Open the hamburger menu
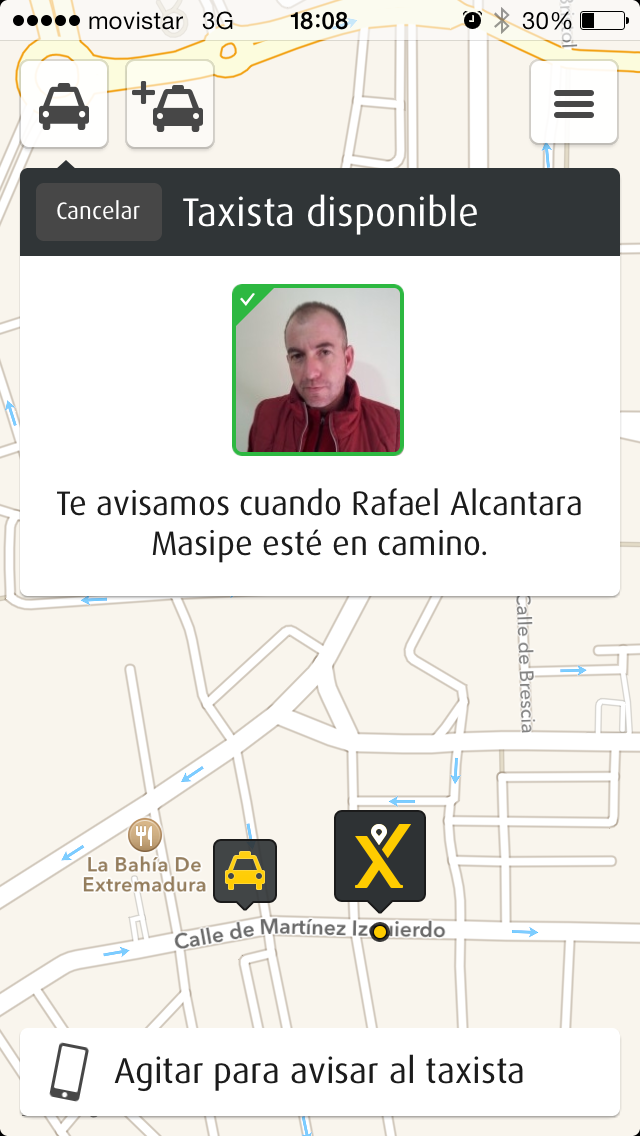640x1136 pixels. [573, 104]
